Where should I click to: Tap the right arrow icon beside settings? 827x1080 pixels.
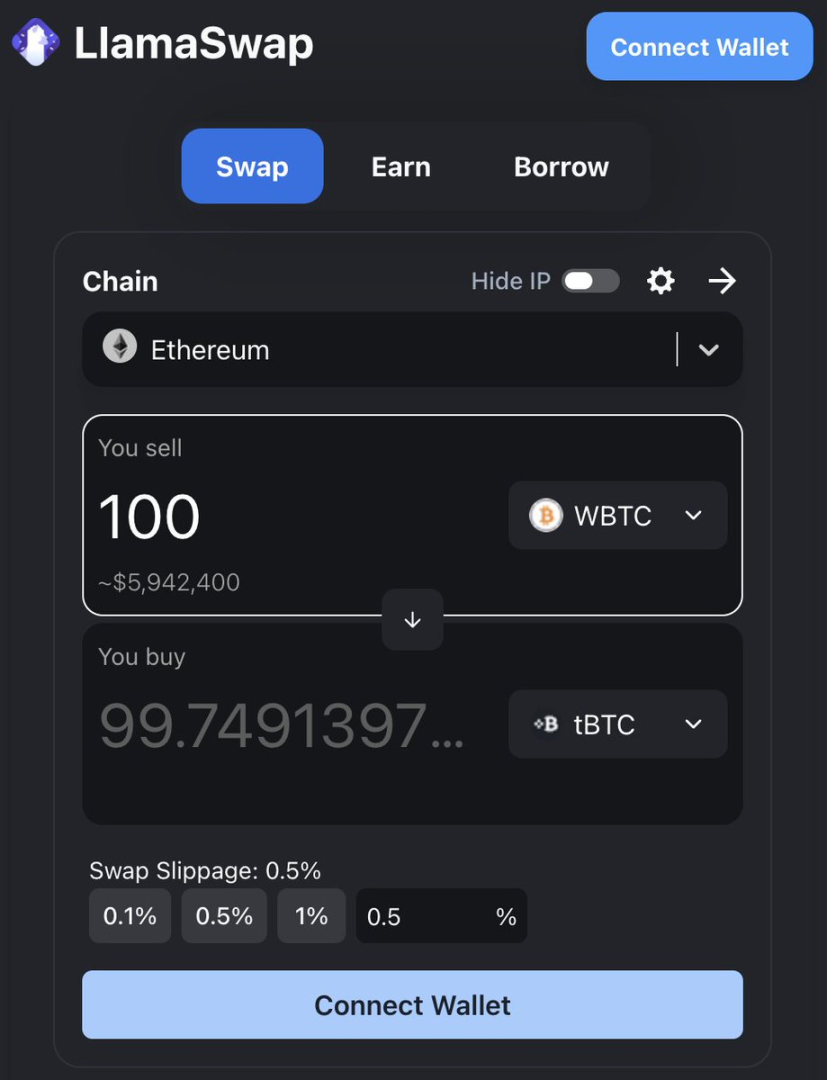[x=722, y=282]
